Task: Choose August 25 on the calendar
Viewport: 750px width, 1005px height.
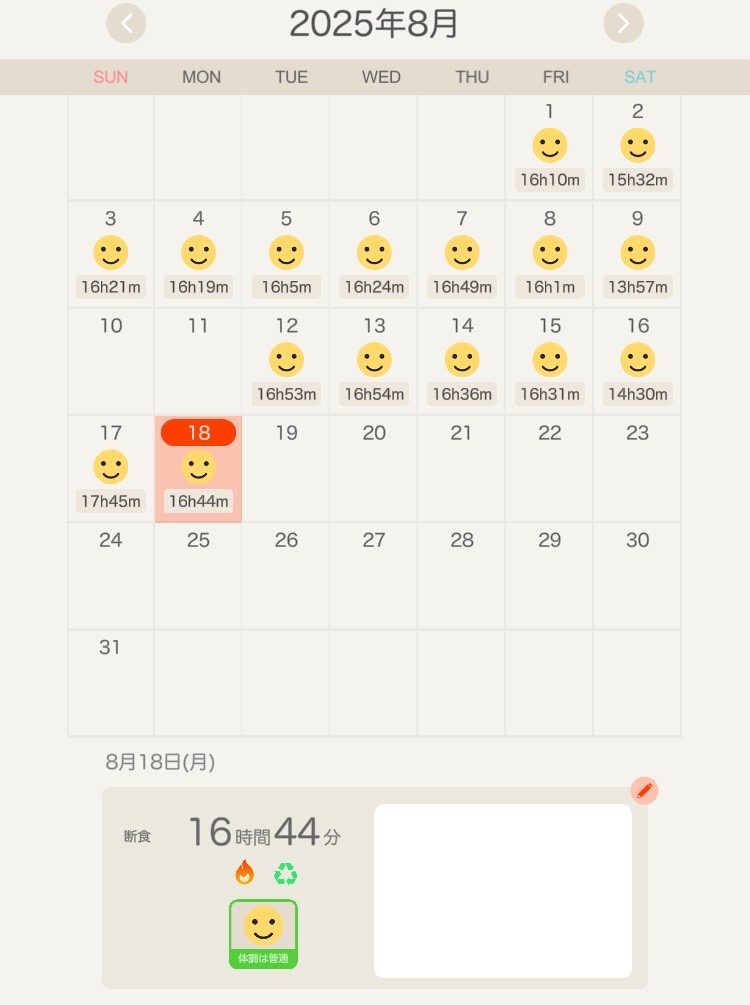Action: (198, 575)
